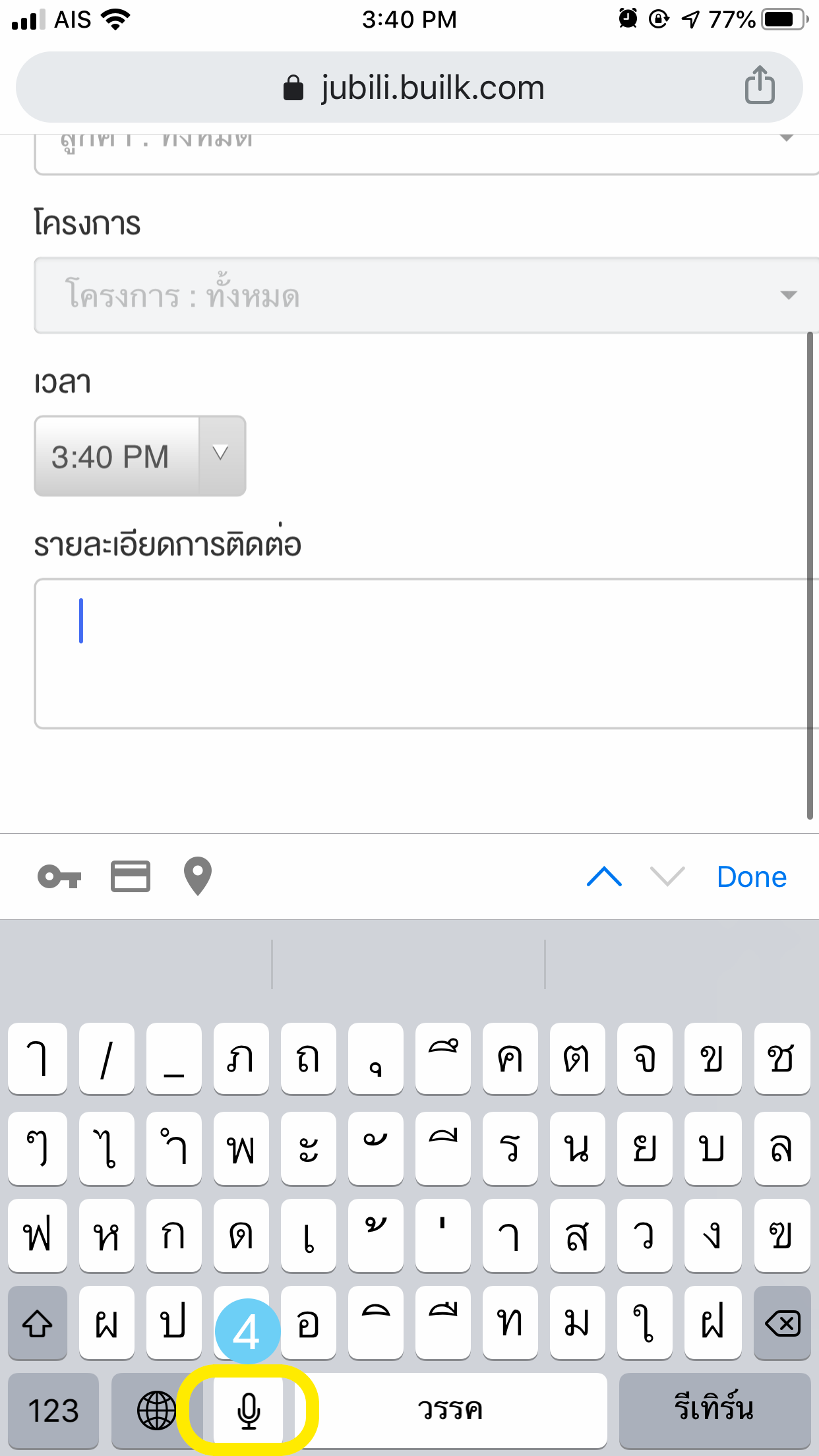Viewport: 819px width, 1456px height.
Task: Open the โครงการ dropdown
Action: point(425,295)
